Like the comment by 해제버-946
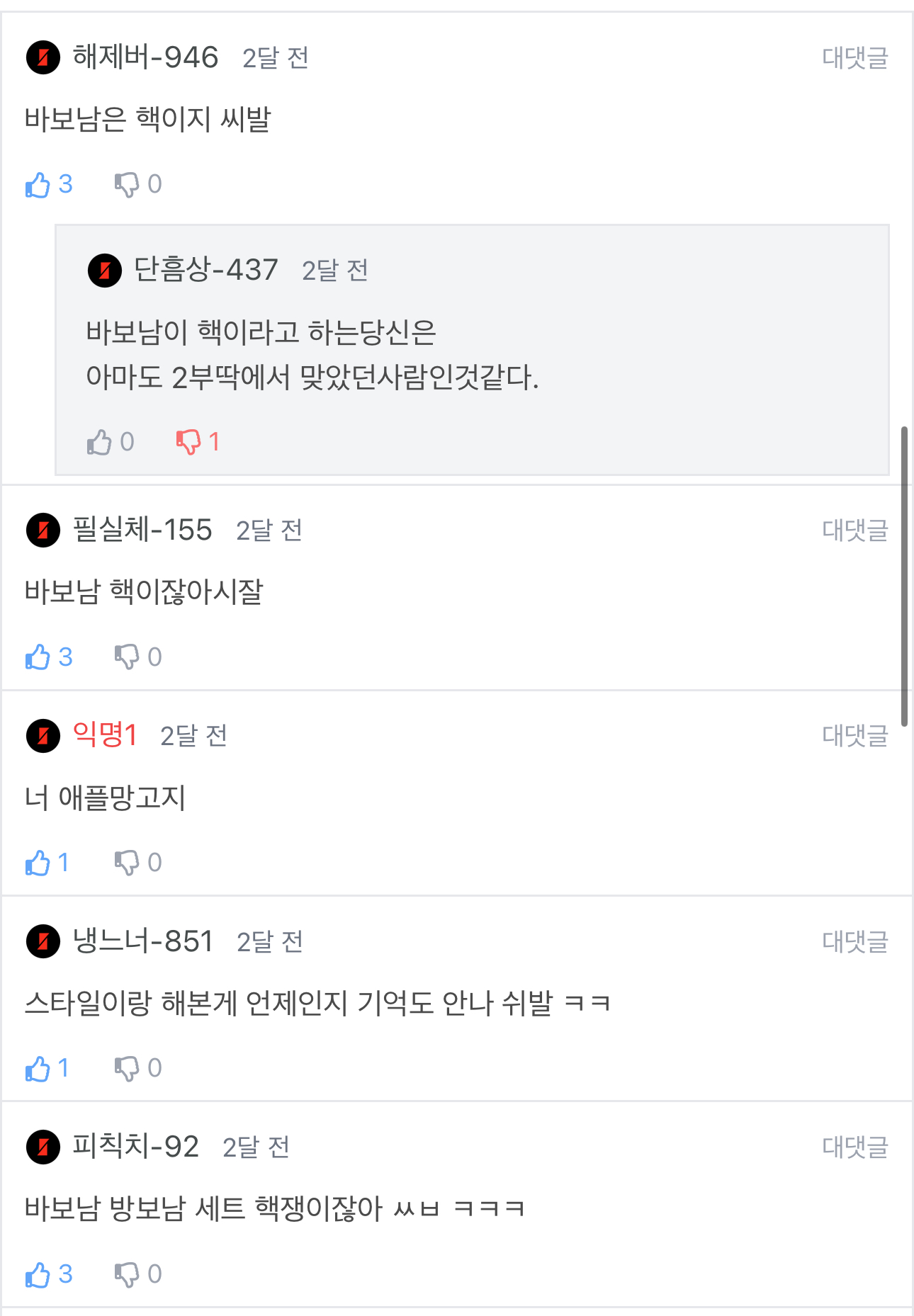Image resolution: width=914 pixels, height=1316 pixels. click(38, 185)
